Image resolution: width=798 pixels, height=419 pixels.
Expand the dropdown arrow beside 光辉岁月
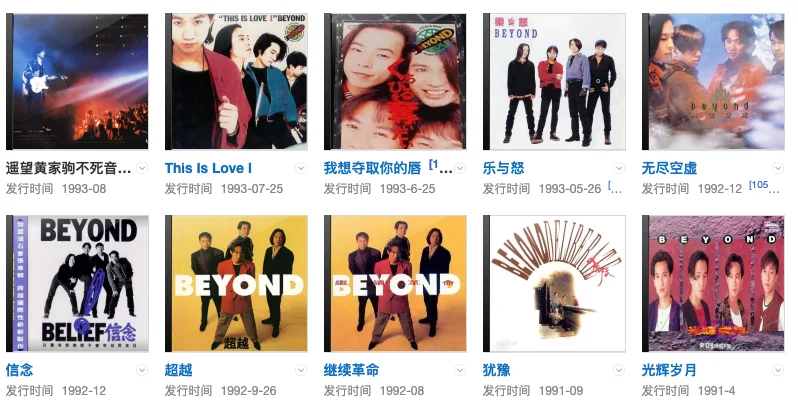click(x=777, y=370)
